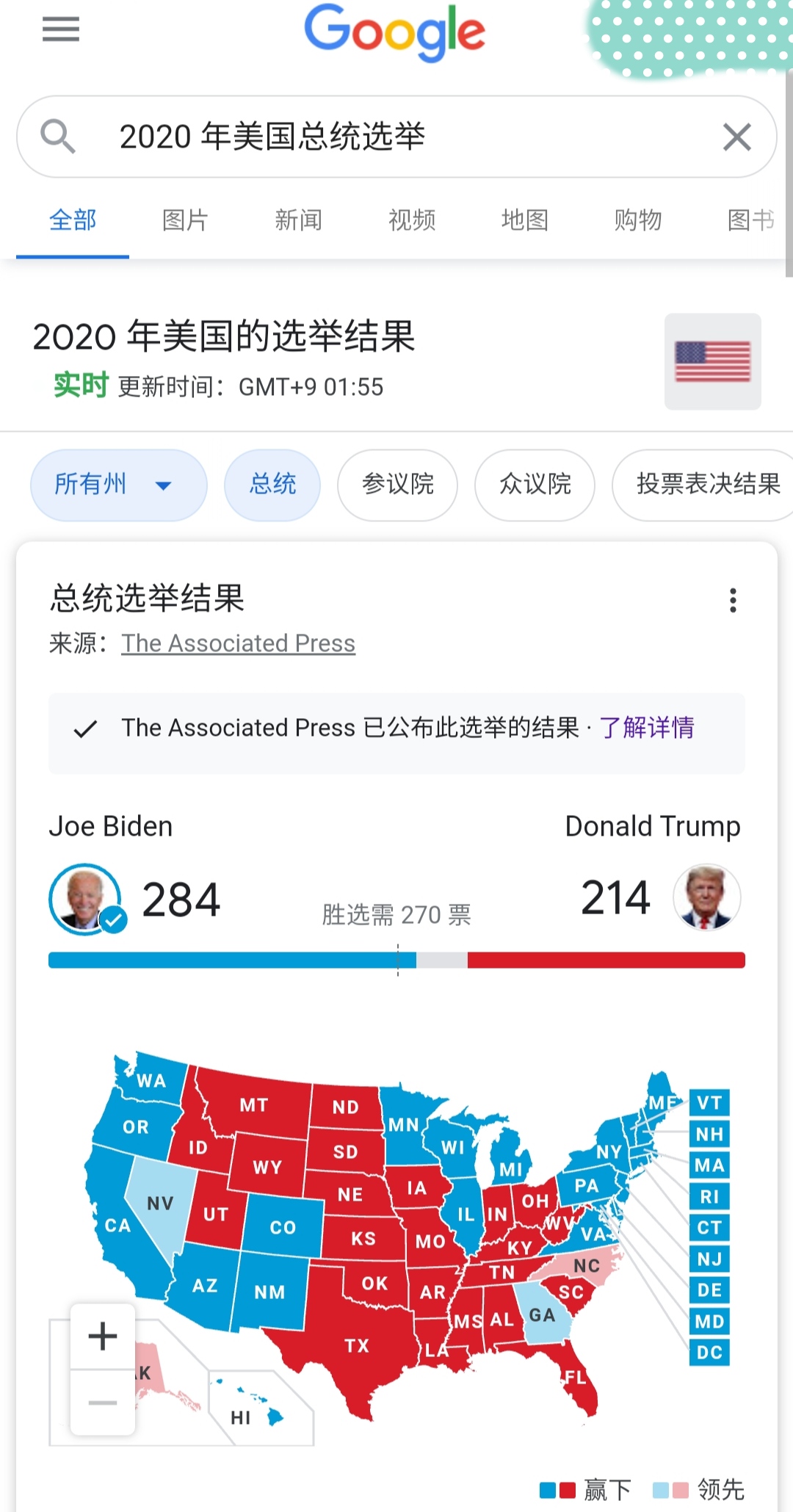Switch to the 新闻 tab
The width and height of the screenshot is (793, 1512).
pos(298,220)
